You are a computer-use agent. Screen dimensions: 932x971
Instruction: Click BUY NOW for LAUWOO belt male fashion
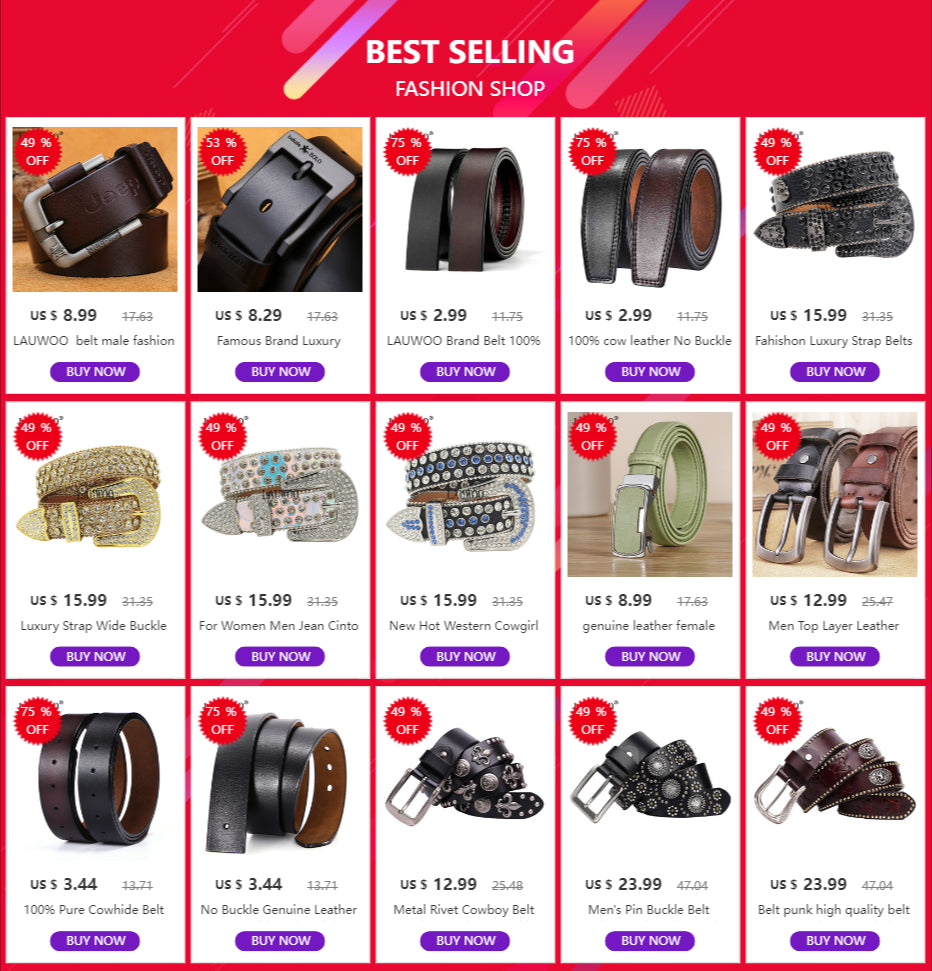pos(94,371)
